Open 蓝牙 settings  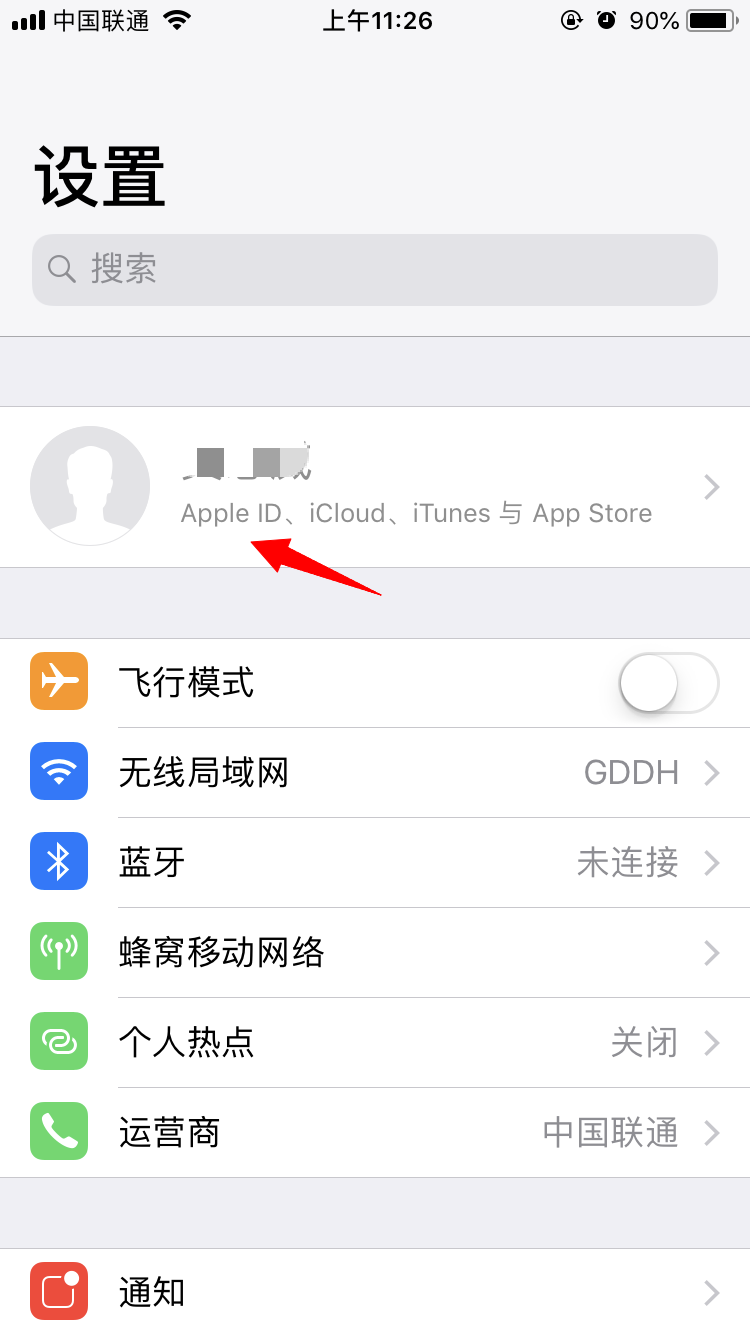click(375, 863)
